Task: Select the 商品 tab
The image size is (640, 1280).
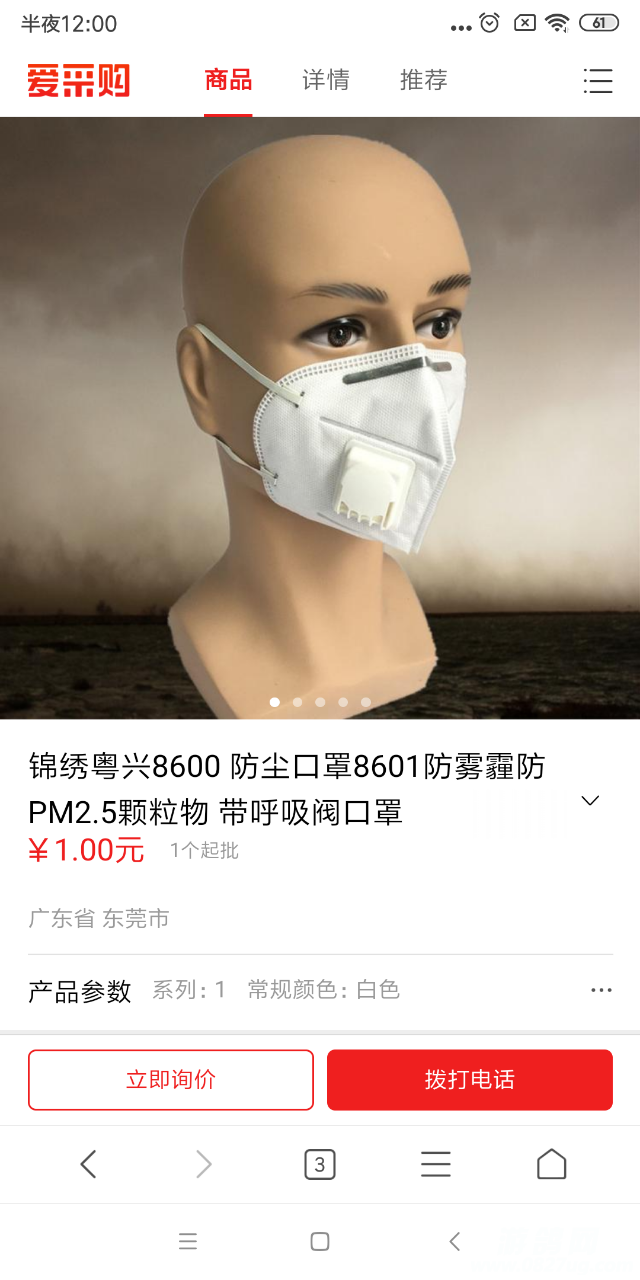Action: (x=228, y=80)
